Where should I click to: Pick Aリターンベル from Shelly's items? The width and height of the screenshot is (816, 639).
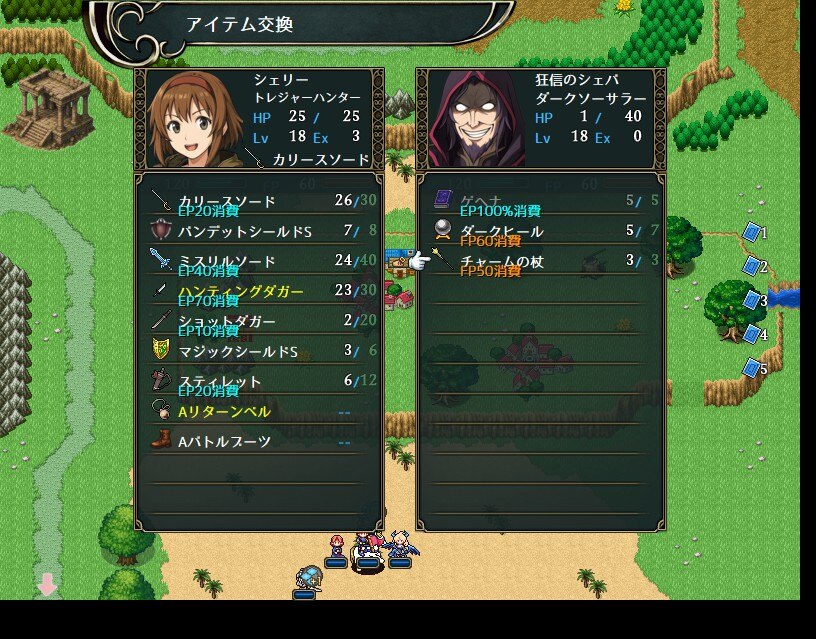pos(259,411)
